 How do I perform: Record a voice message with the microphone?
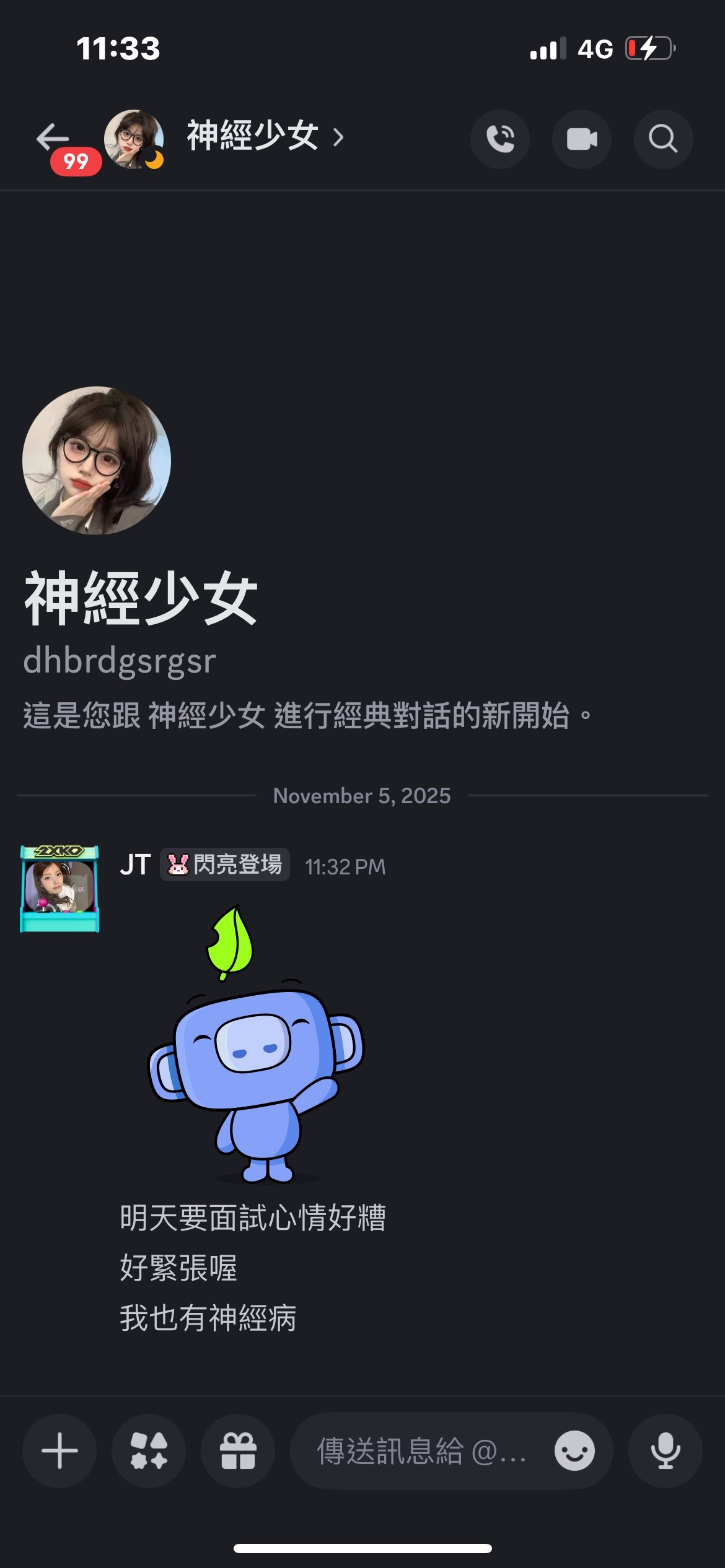pyautogui.click(x=665, y=1450)
